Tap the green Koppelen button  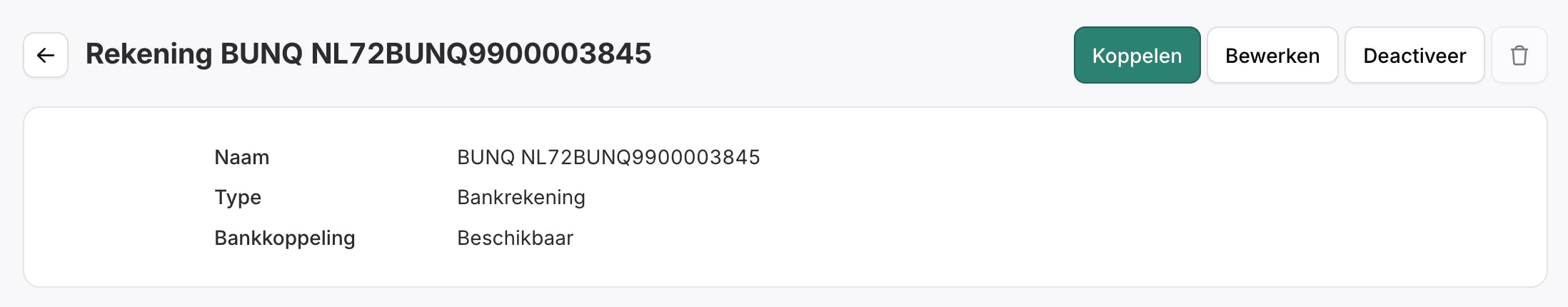click(x=1137, y=55)
